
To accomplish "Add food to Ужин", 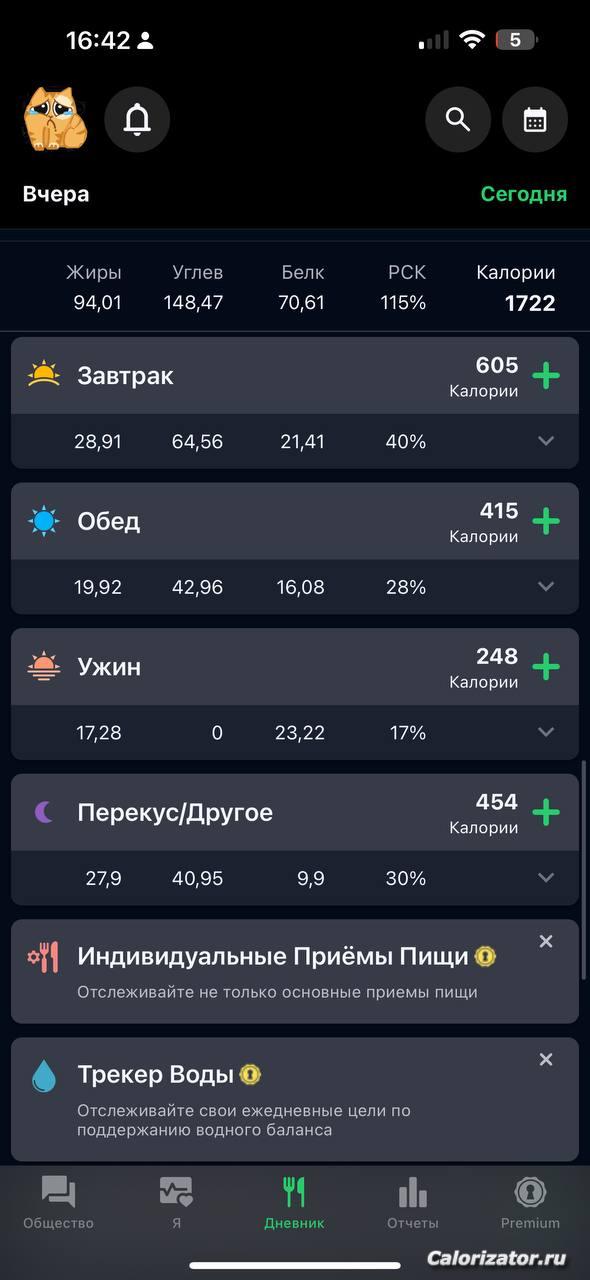I will pos(546,667).
